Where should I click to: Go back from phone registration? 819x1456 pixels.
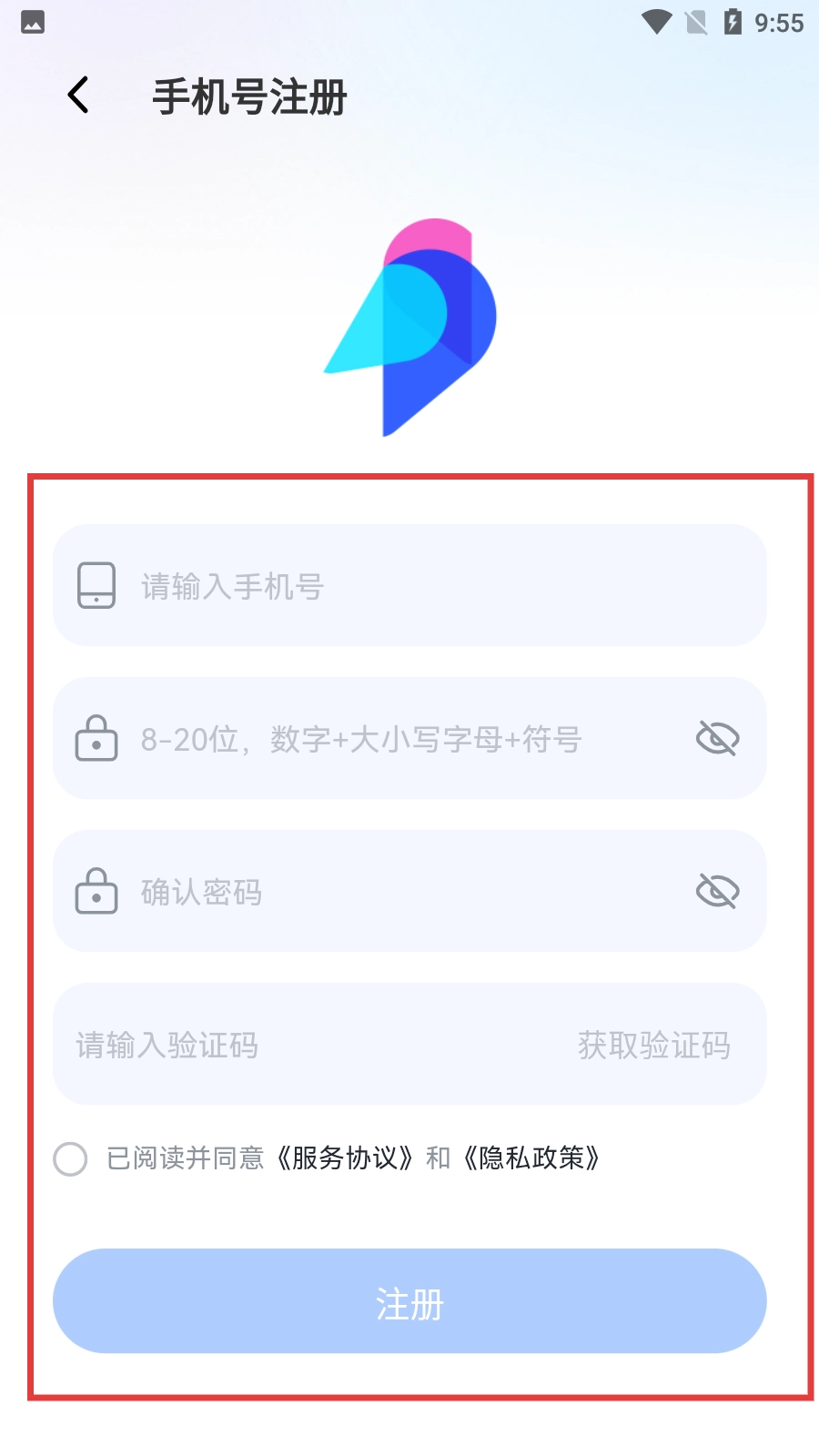(x=78, y=95)
